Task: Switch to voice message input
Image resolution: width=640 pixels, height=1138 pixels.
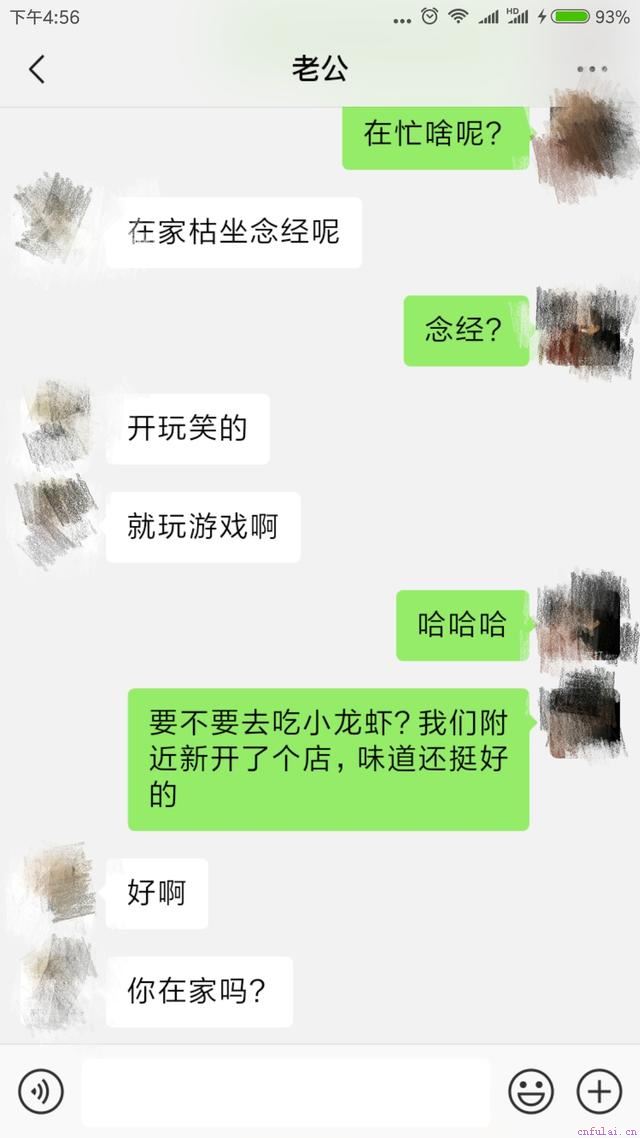Action: coord(41,1091)
